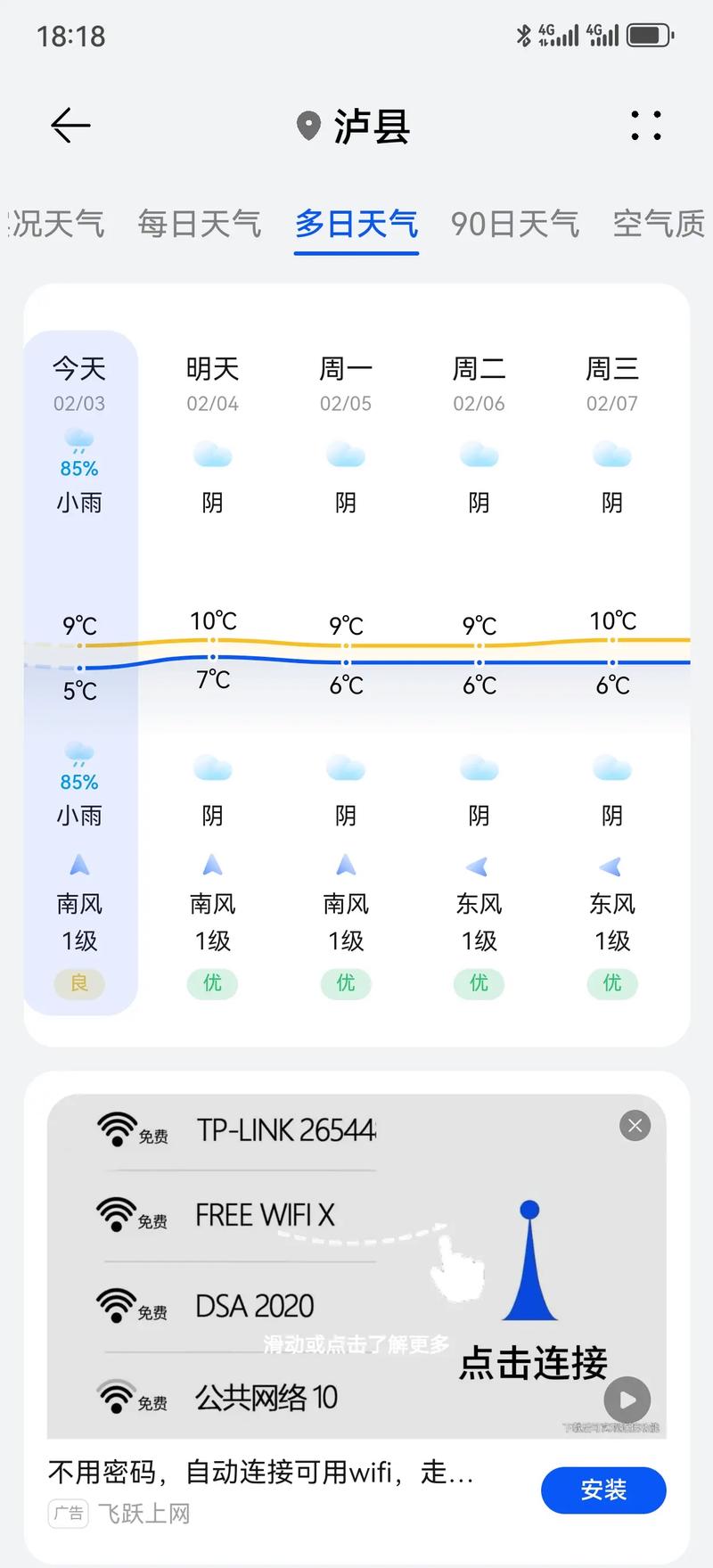Viewport: 713px width, 1568px height.
Task: Tap the FREE WIFI X network icon
Action: (117, 1215)
